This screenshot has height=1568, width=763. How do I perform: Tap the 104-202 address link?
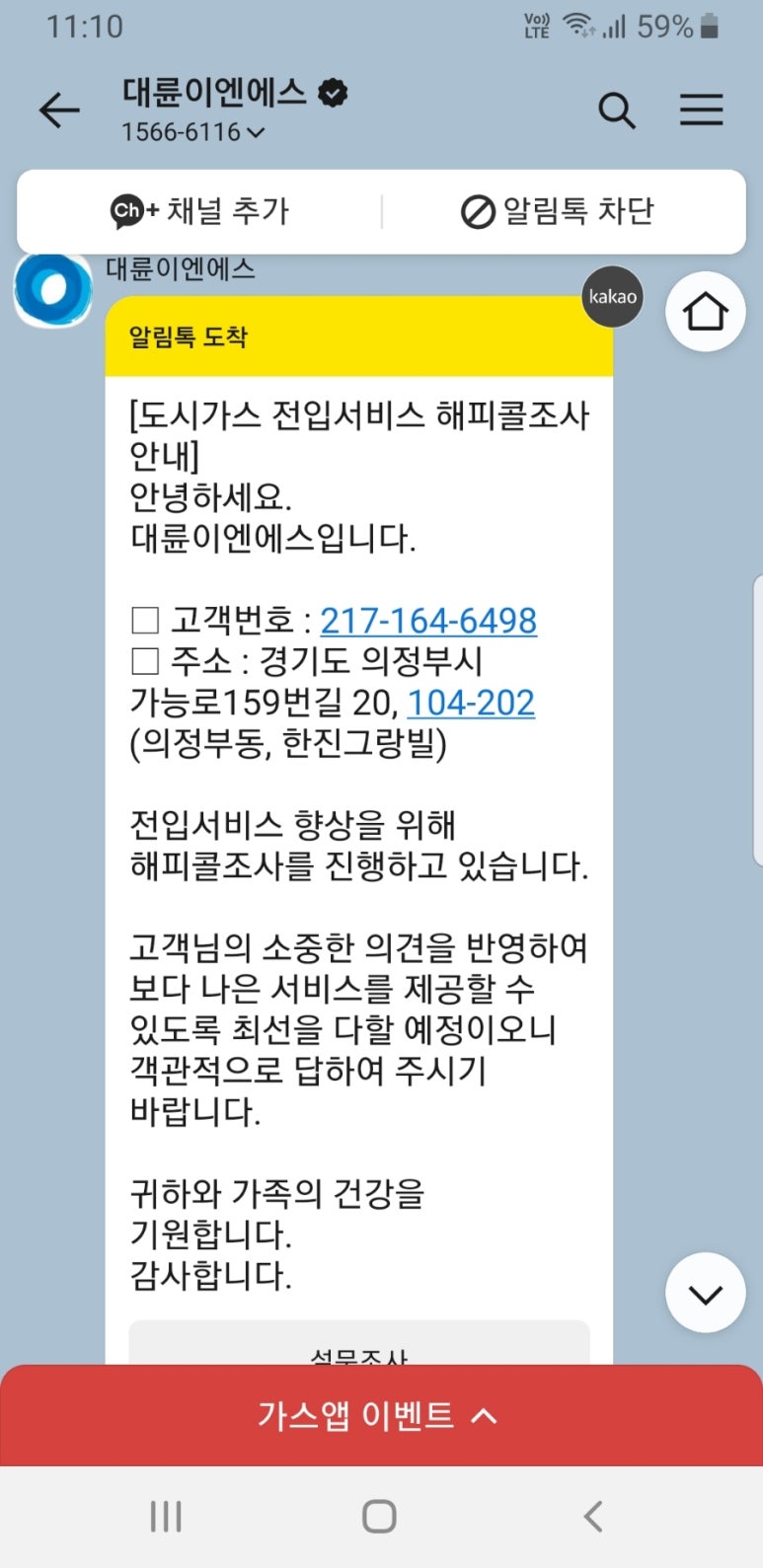pyautogui.click(x=471, y=703)
